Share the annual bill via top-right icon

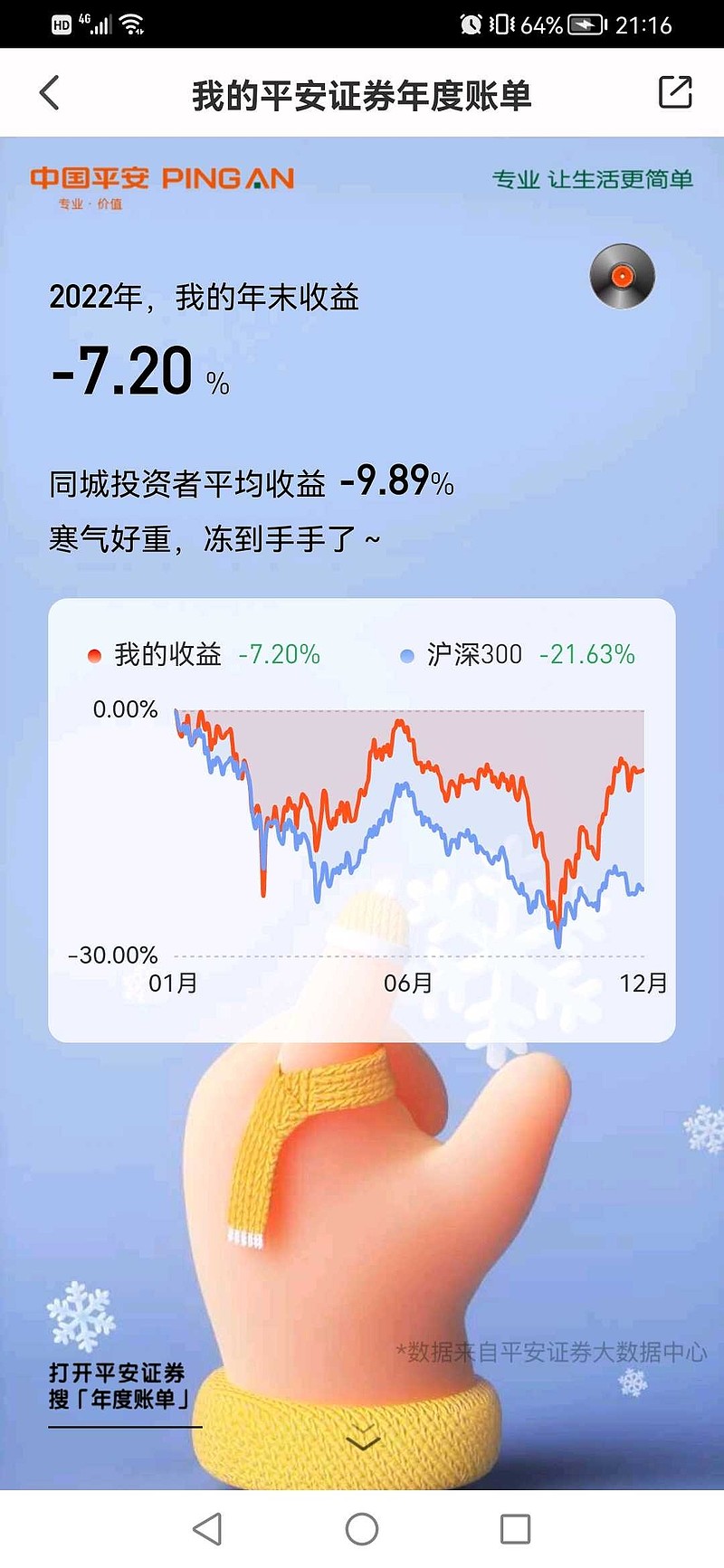(674, 92)
